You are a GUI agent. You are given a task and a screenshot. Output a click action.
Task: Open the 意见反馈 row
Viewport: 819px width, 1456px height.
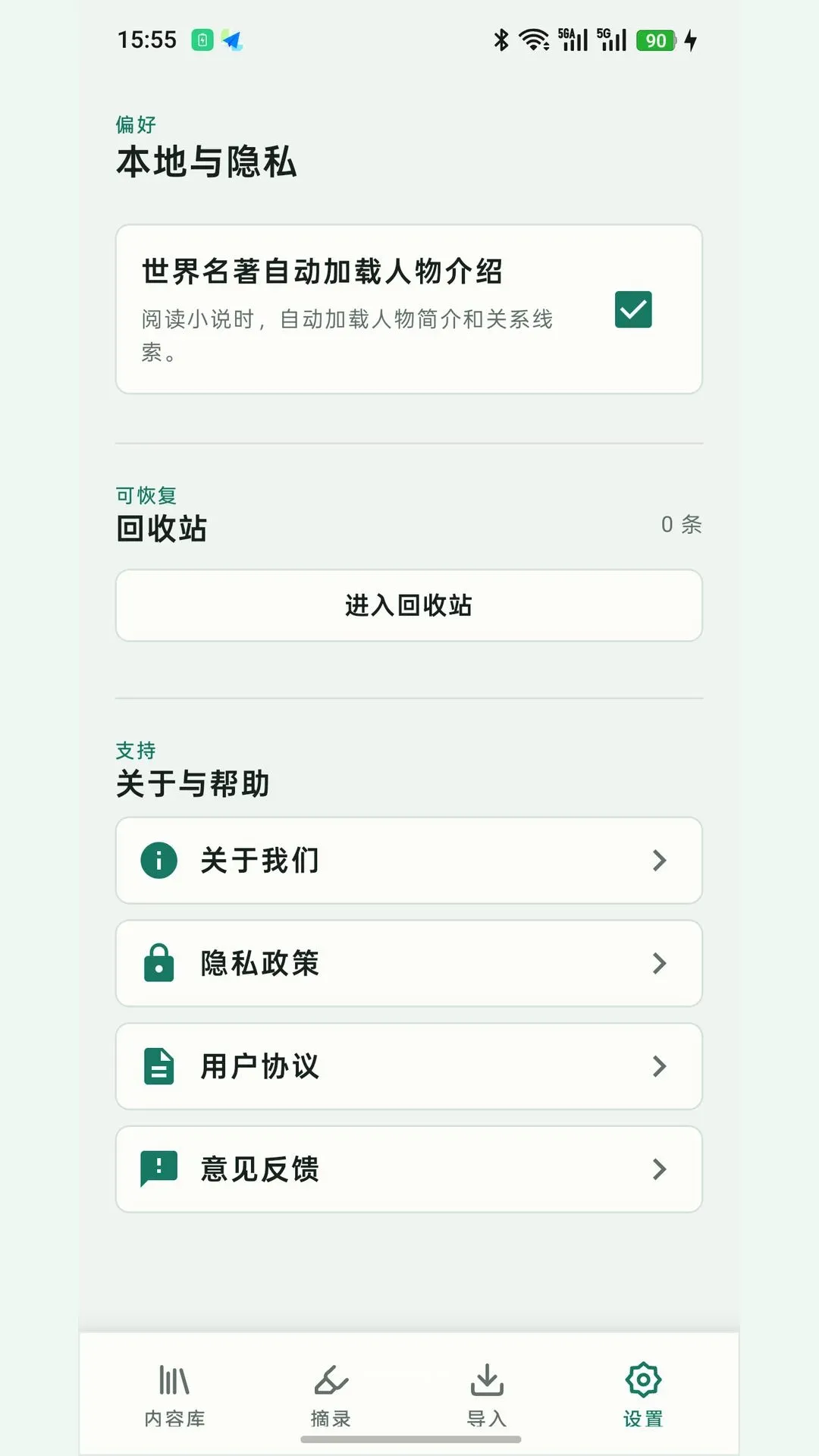(x=409, y=1169)
